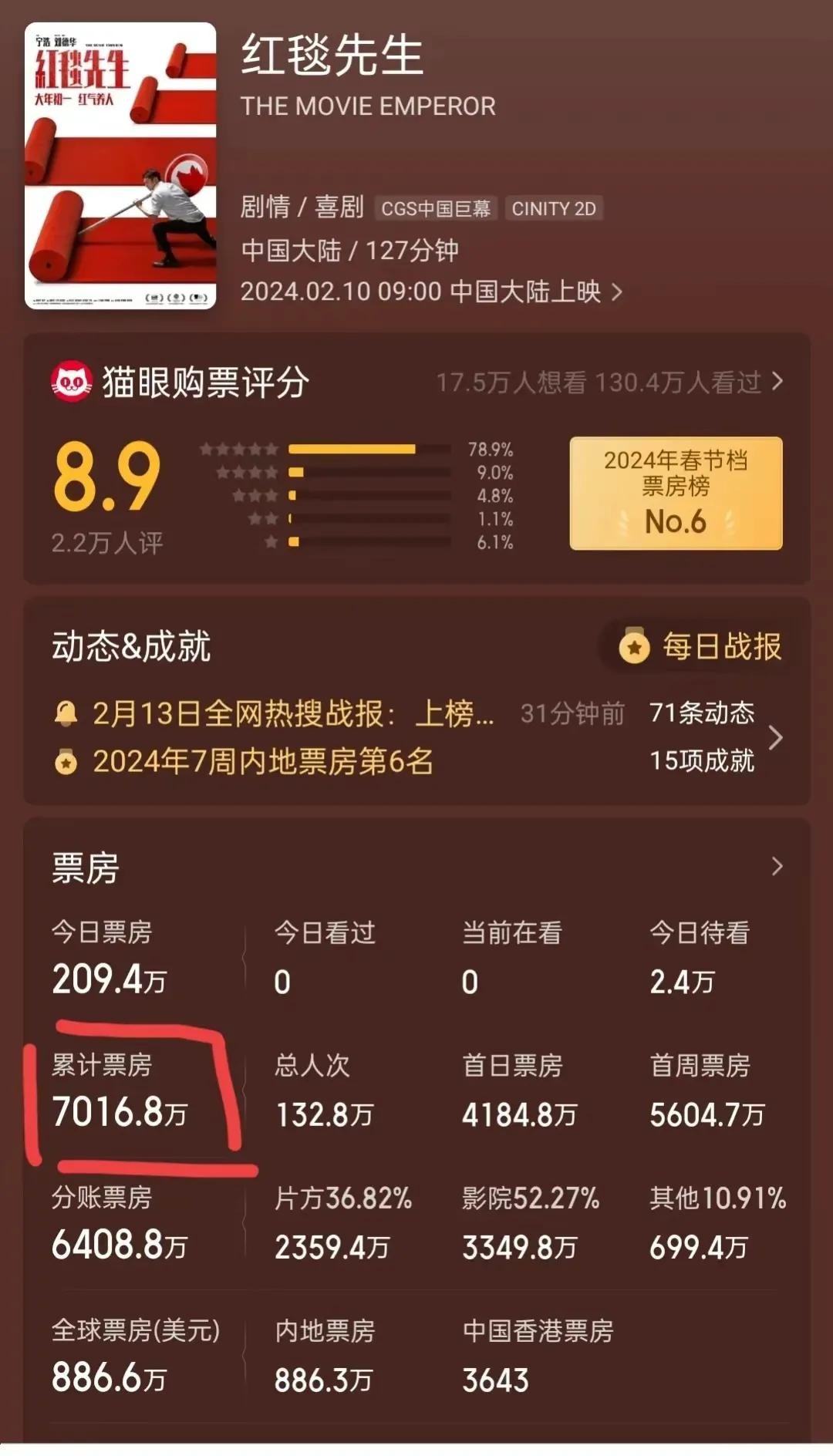Expand 71条动态 and 15项成就 list
The width and height of the screenshot is (833, 1456).
point(775,738)
